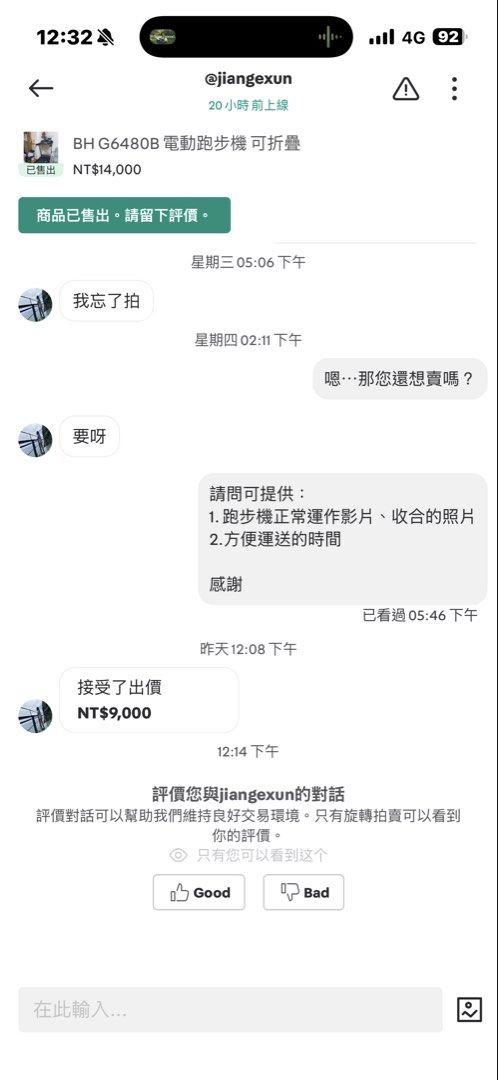Rate the conversation as Good
Screen dimensions: 498x1080
click(199, 892)
